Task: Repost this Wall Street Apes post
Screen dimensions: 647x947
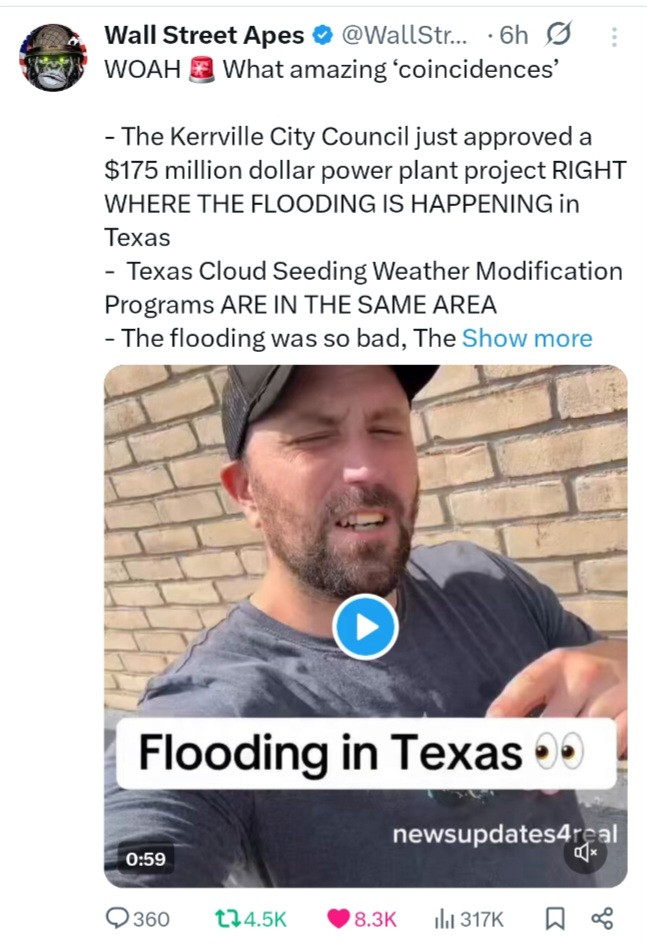Action: pyautogui.click(x=251, y=918)
